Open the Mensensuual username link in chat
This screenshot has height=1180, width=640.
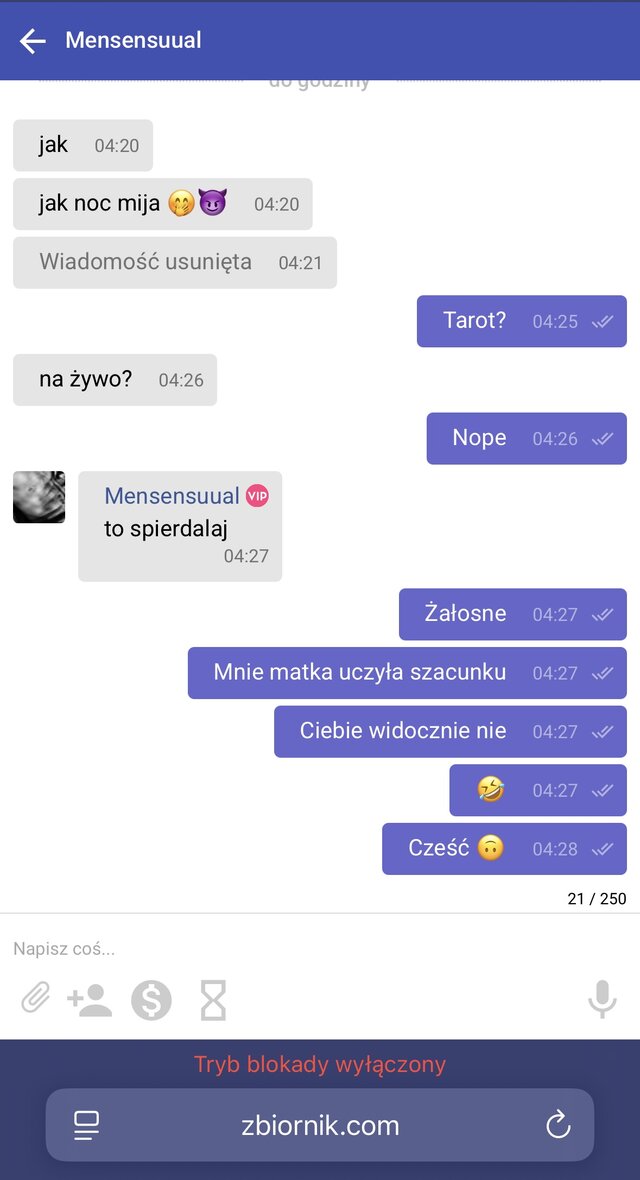click(x=172, y=496)
